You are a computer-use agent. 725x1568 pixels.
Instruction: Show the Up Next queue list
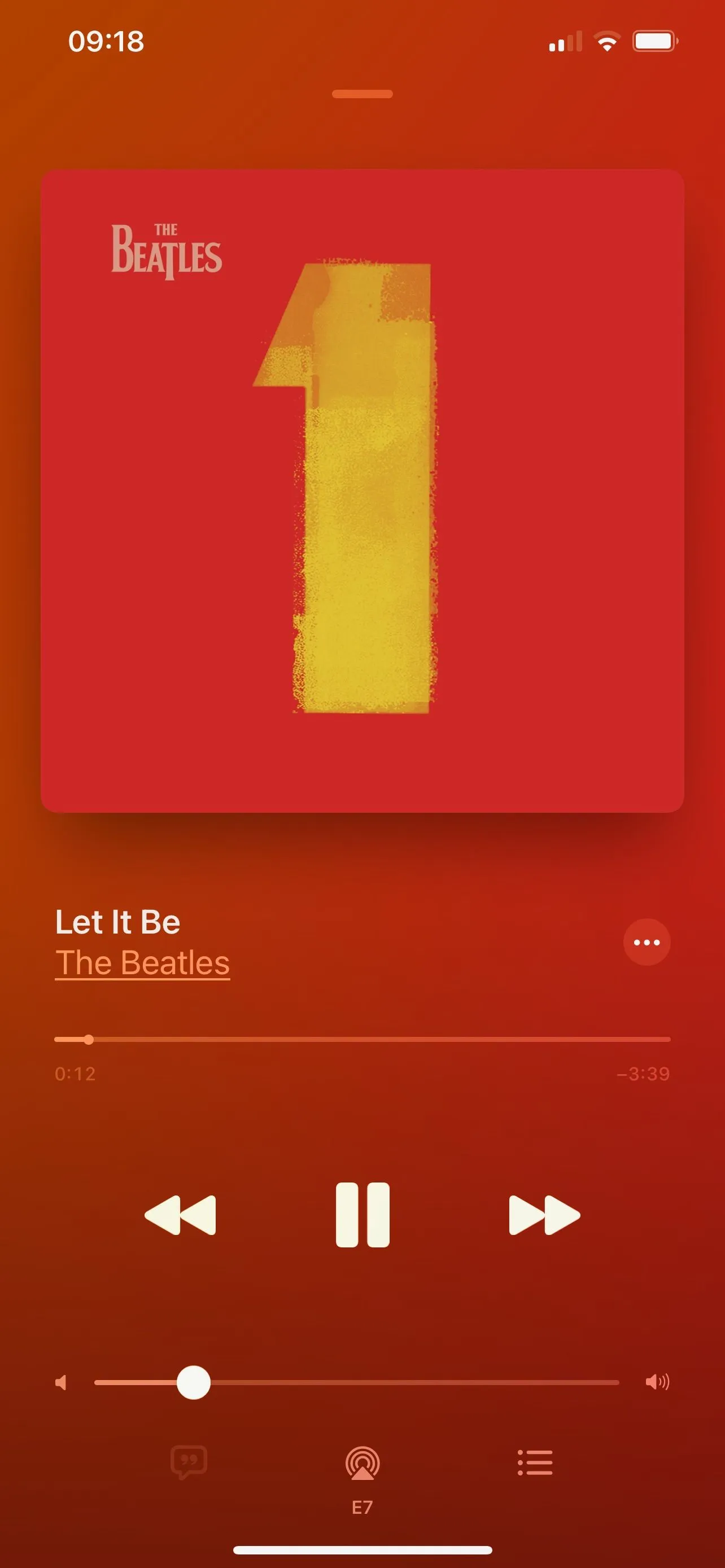click(535, 1462)
